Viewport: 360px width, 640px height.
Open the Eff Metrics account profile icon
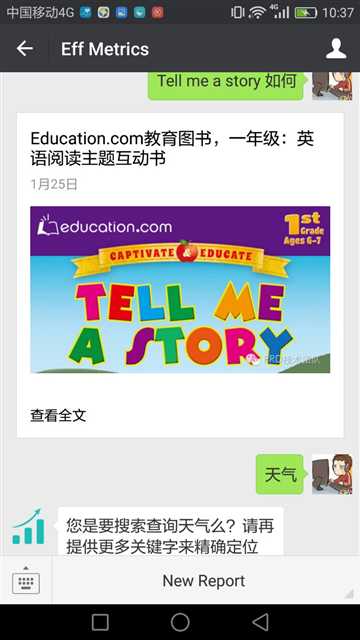tap(336, 49)
